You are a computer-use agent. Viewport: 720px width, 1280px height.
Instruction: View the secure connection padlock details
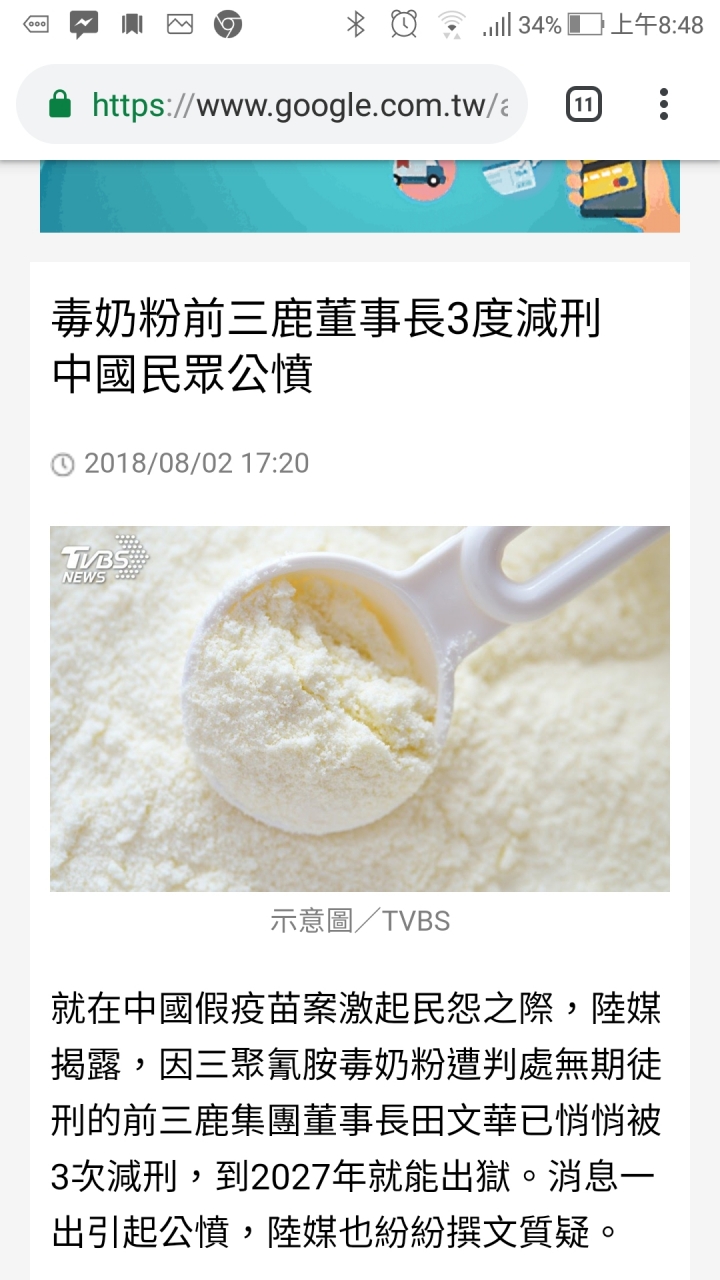(60, 104)
